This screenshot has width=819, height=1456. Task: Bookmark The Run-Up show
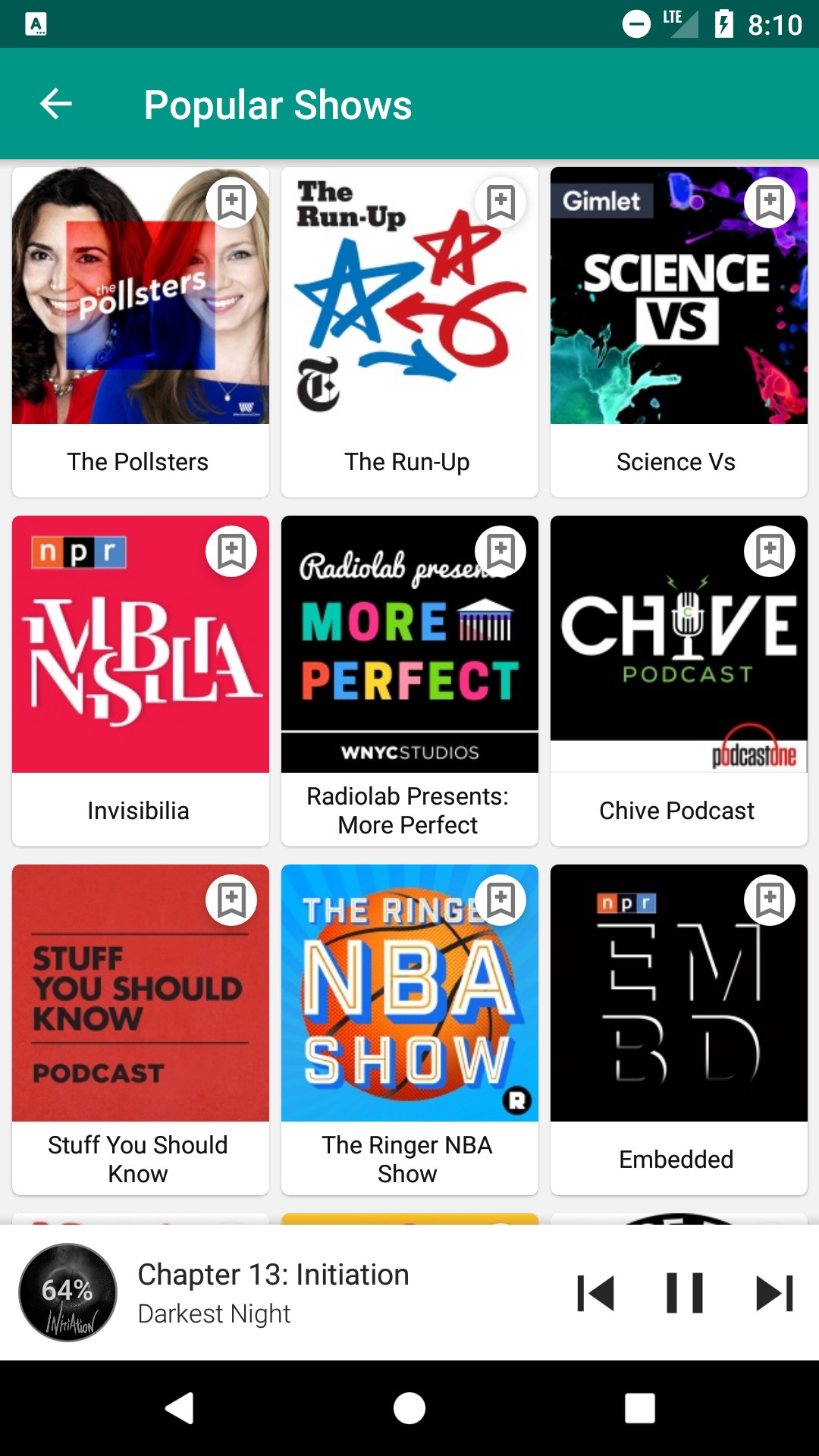tap(500, 202)
